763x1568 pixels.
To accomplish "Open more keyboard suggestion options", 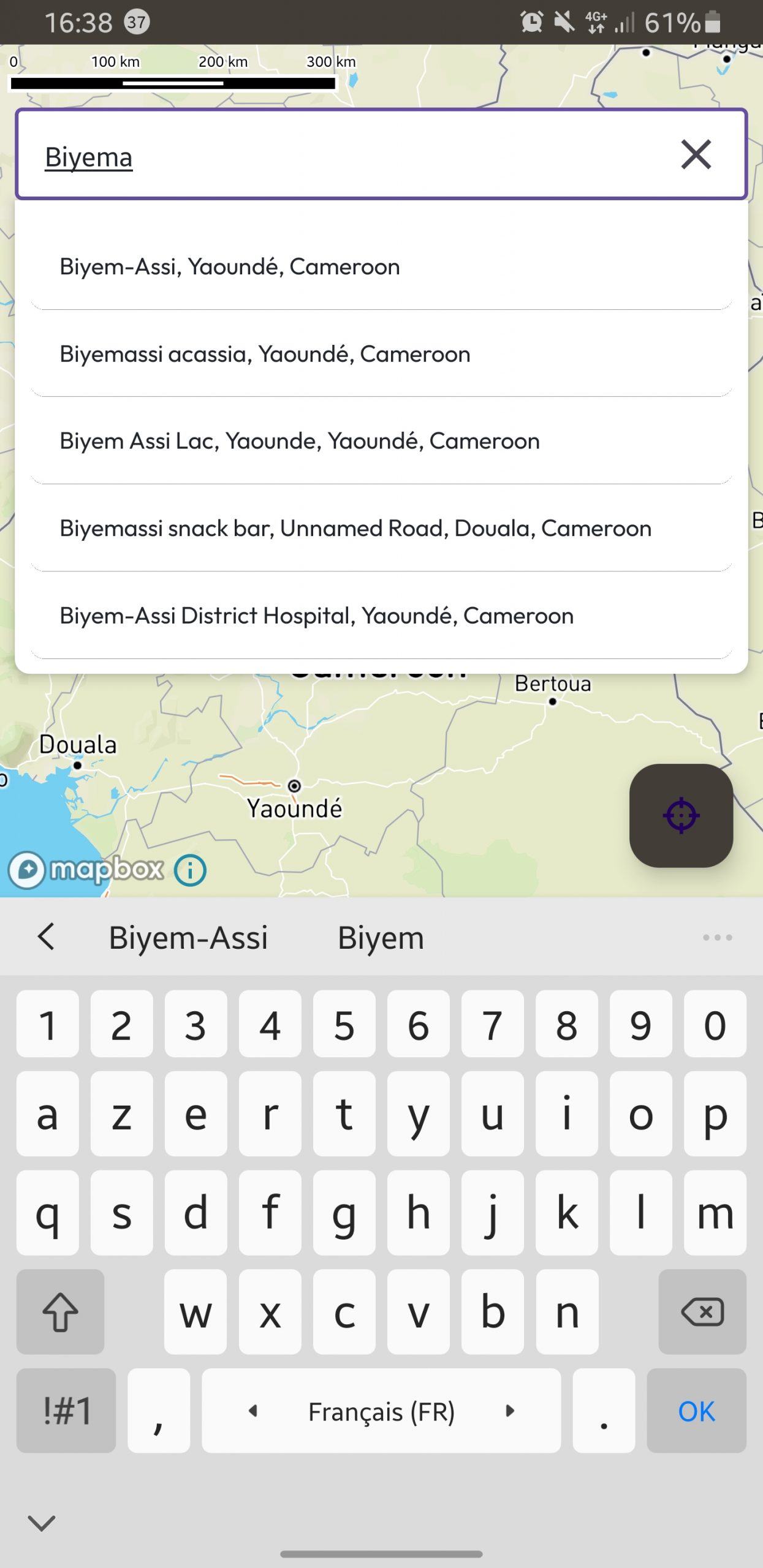I will click(717, 938).
